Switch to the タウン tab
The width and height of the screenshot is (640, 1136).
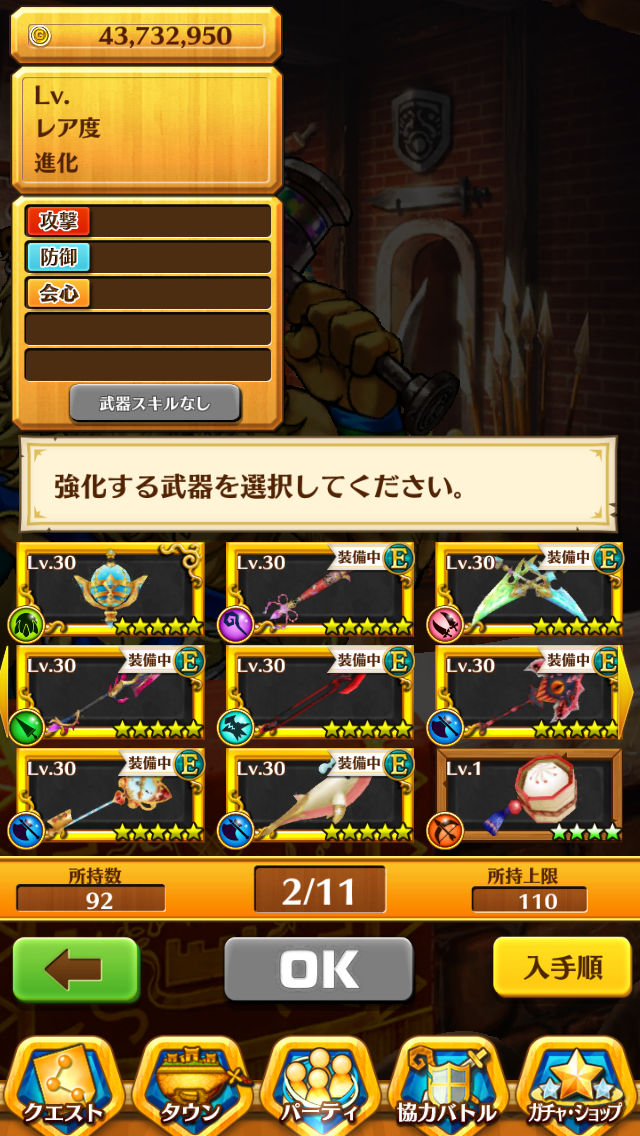192,1085
